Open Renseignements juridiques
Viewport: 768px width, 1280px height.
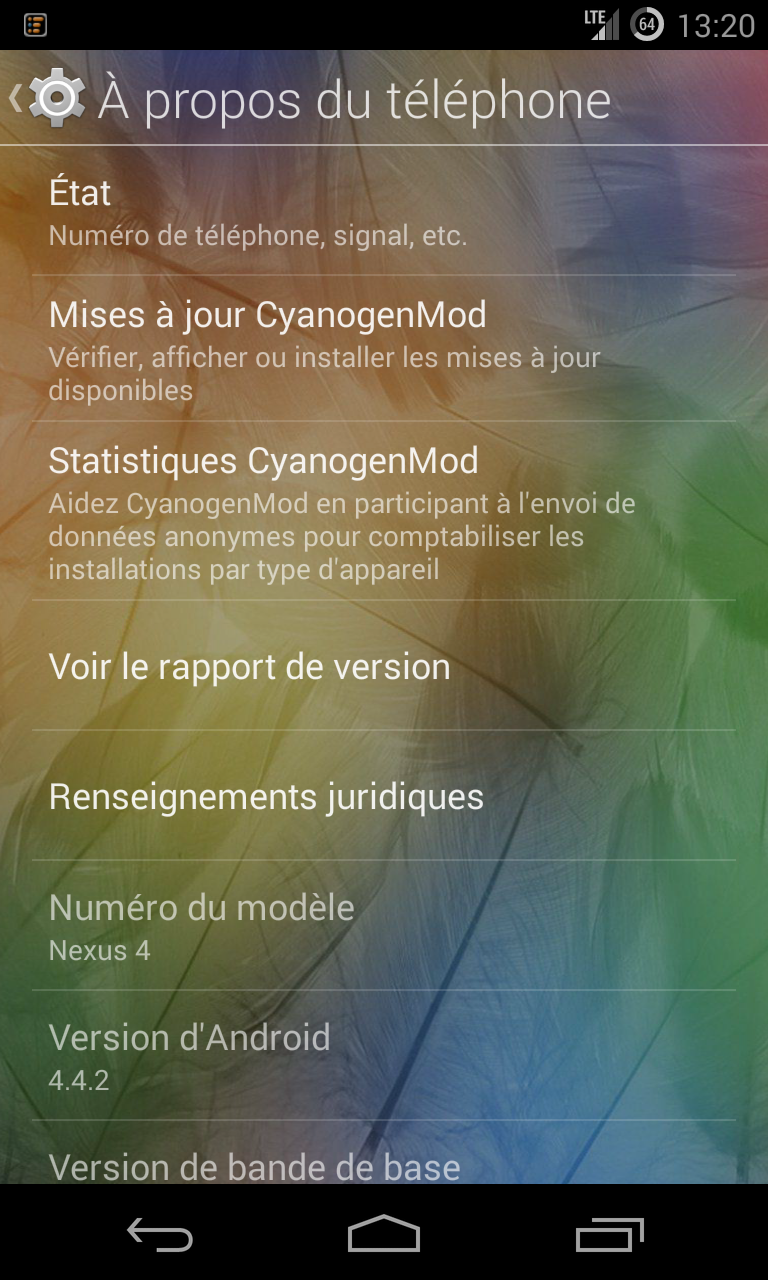tap(384, 797)
